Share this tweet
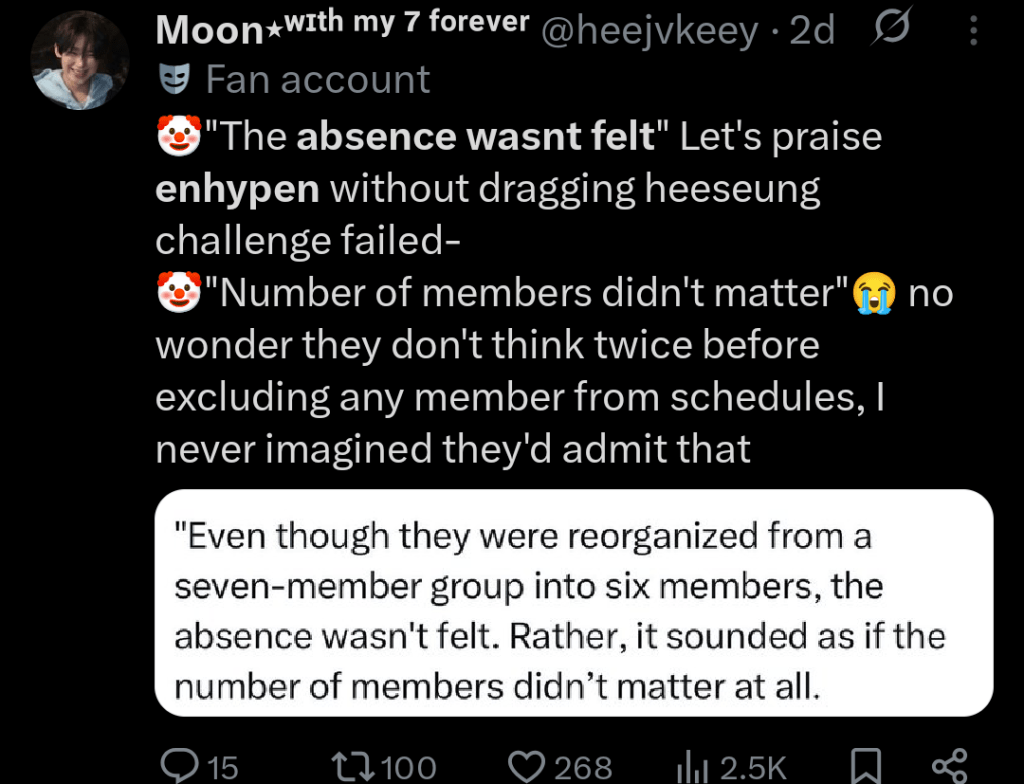1024x784 pixels. [949, 766]
